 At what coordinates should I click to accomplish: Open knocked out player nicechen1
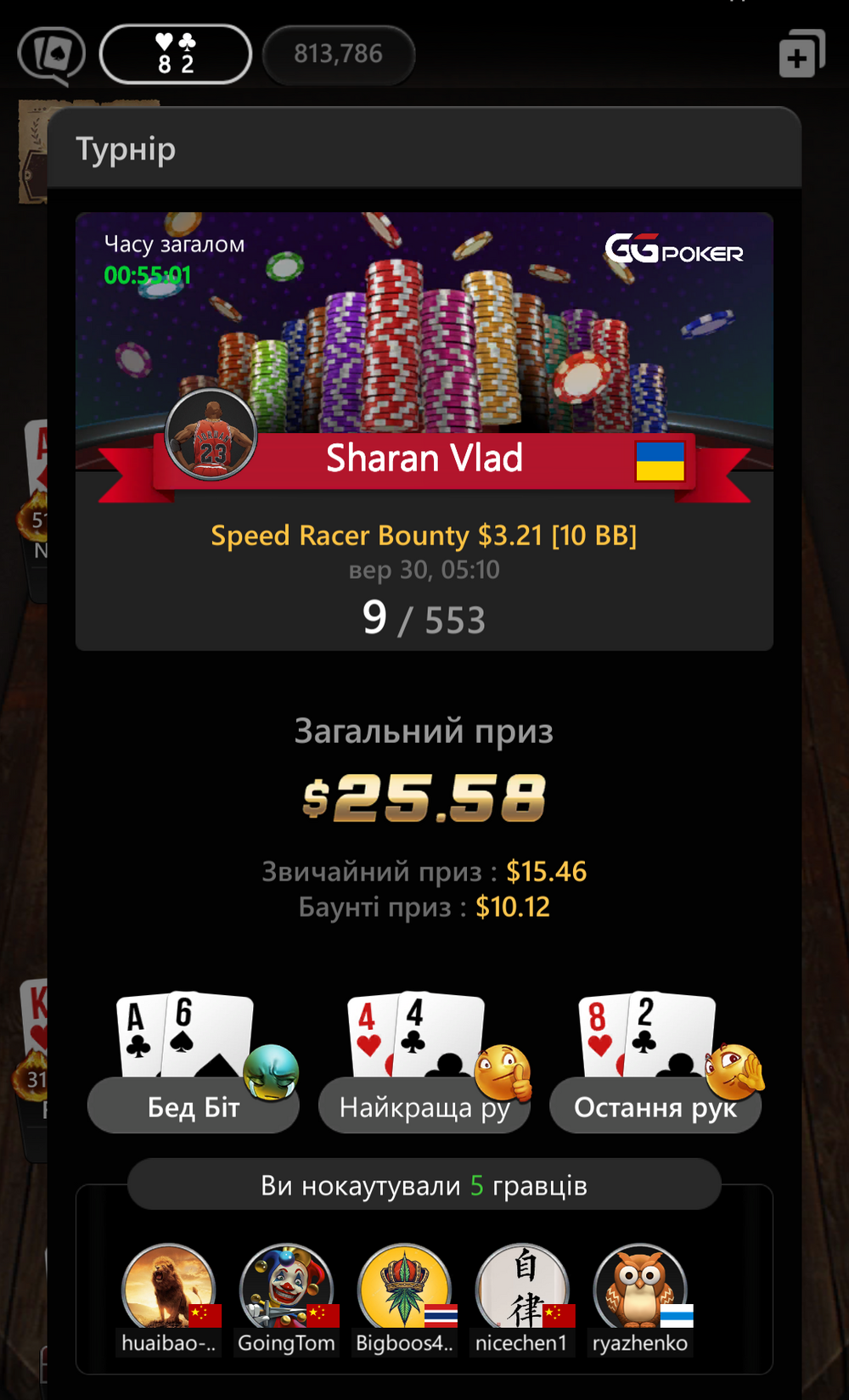tap(522, 1299)
